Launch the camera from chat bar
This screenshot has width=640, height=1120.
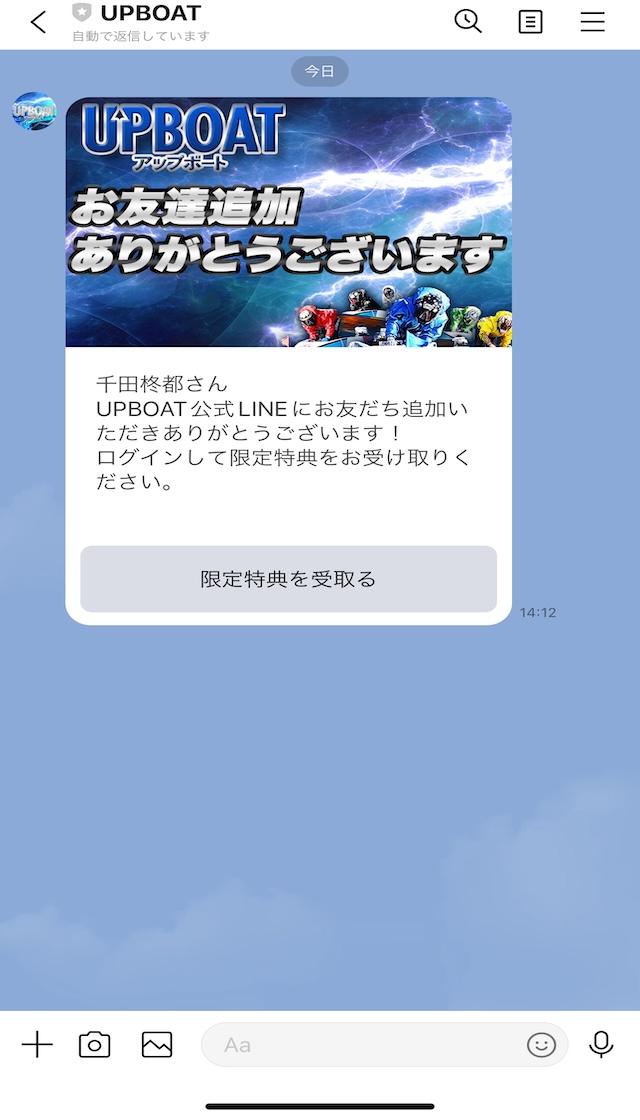coord(95,1045)
